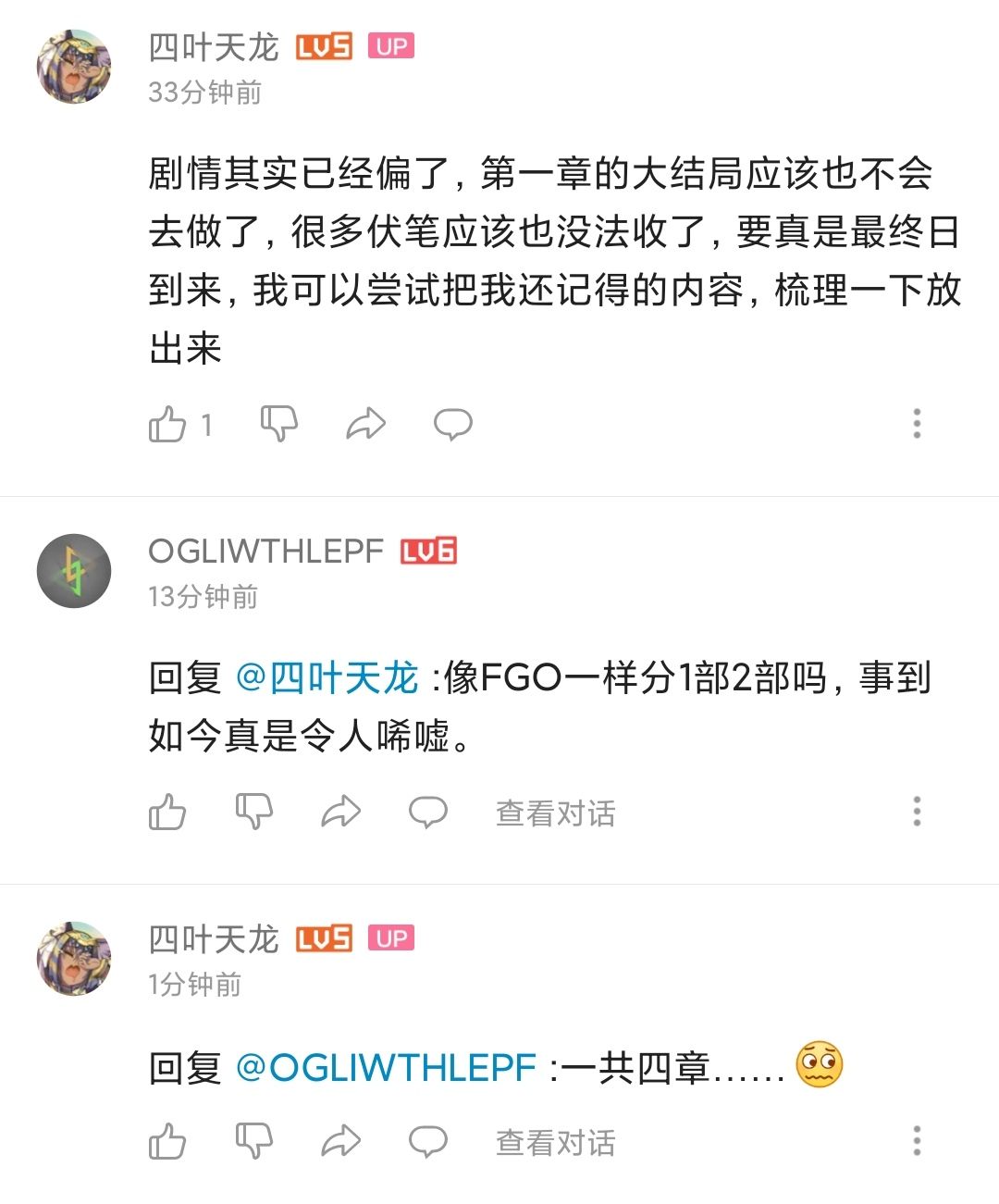
Task: Open the @OGLIWTHLEPF mention link
Action: click(x=386, y=1068)
